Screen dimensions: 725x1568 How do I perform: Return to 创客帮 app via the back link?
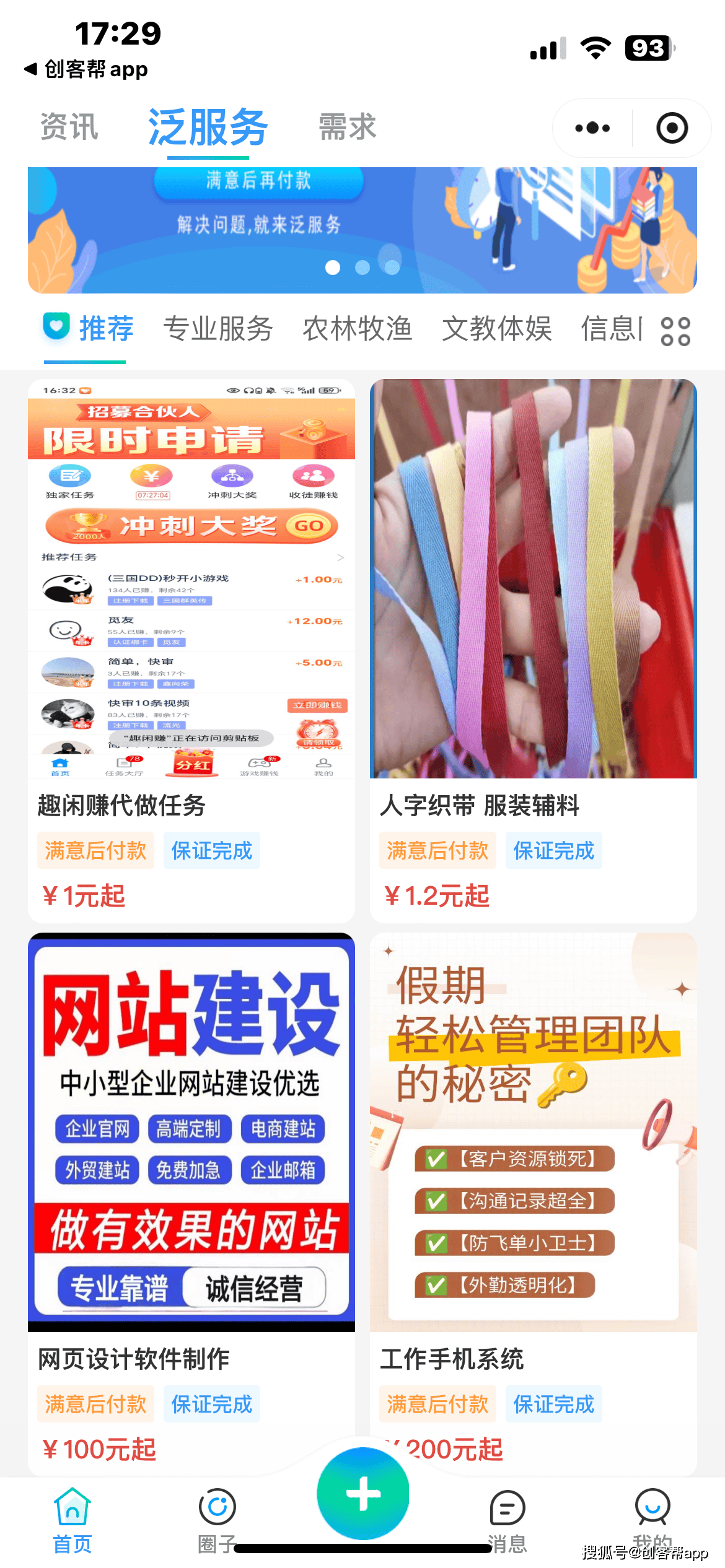(x=87, y=69)
